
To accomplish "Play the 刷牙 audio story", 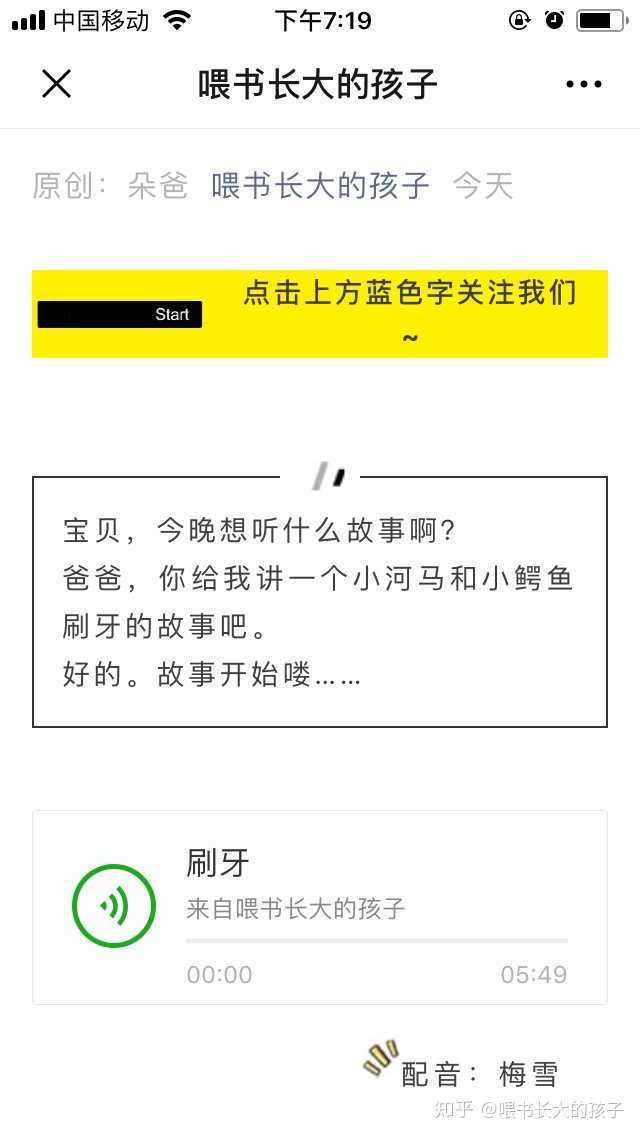I will click(x=114, y=906).
